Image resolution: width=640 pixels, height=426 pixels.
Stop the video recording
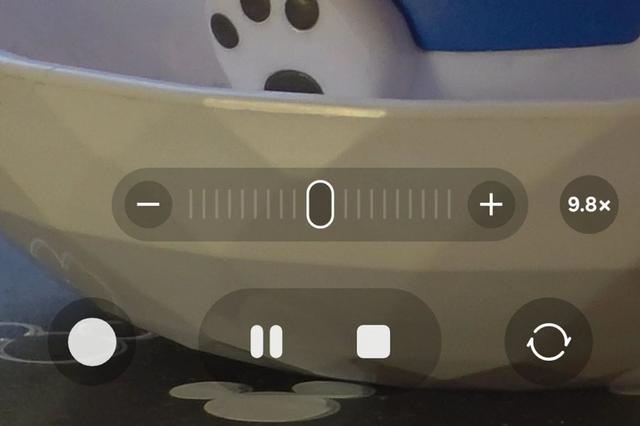[x=373, y=342]
